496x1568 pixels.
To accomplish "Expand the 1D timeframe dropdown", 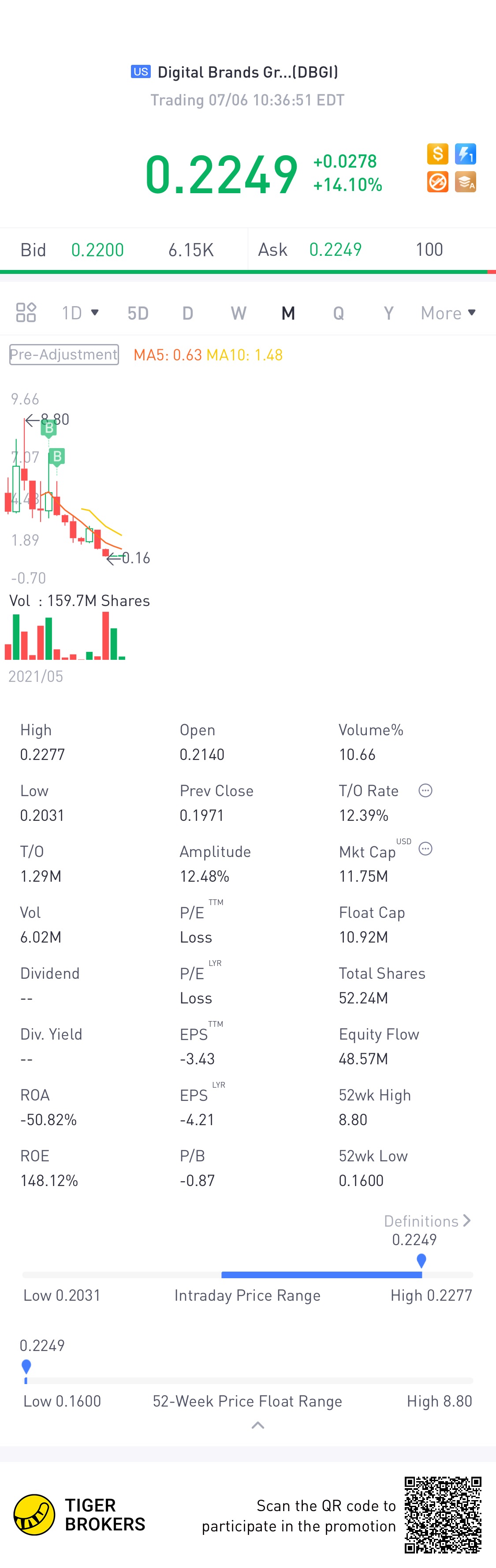I will (x=80, y=313).
